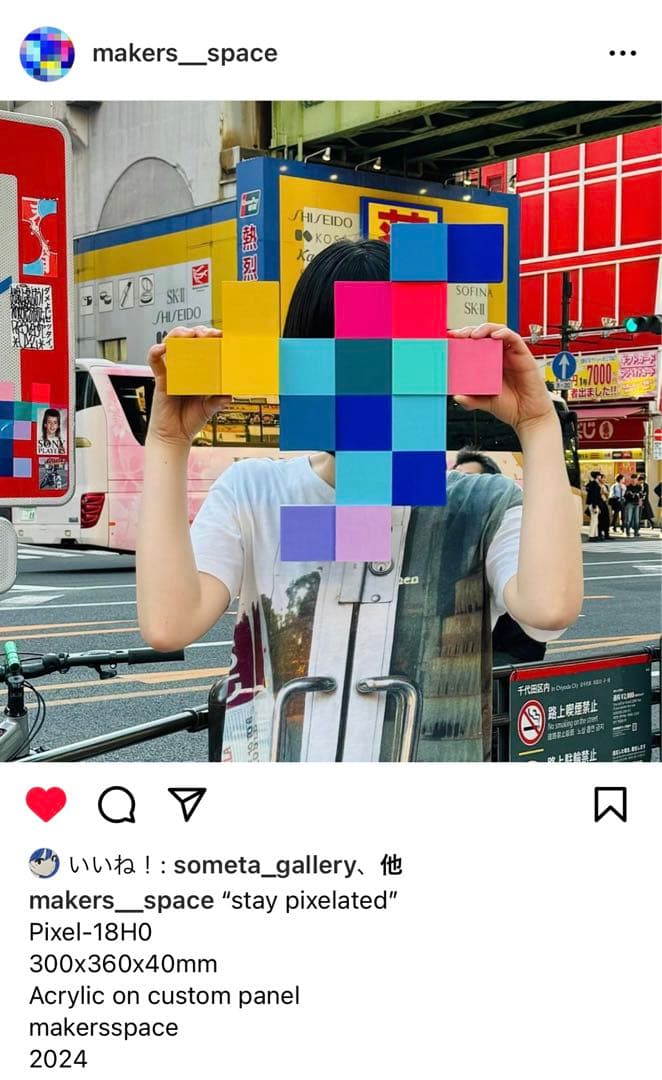
Task: Tap makers__space username in the caption
Action: coord(121,900)
